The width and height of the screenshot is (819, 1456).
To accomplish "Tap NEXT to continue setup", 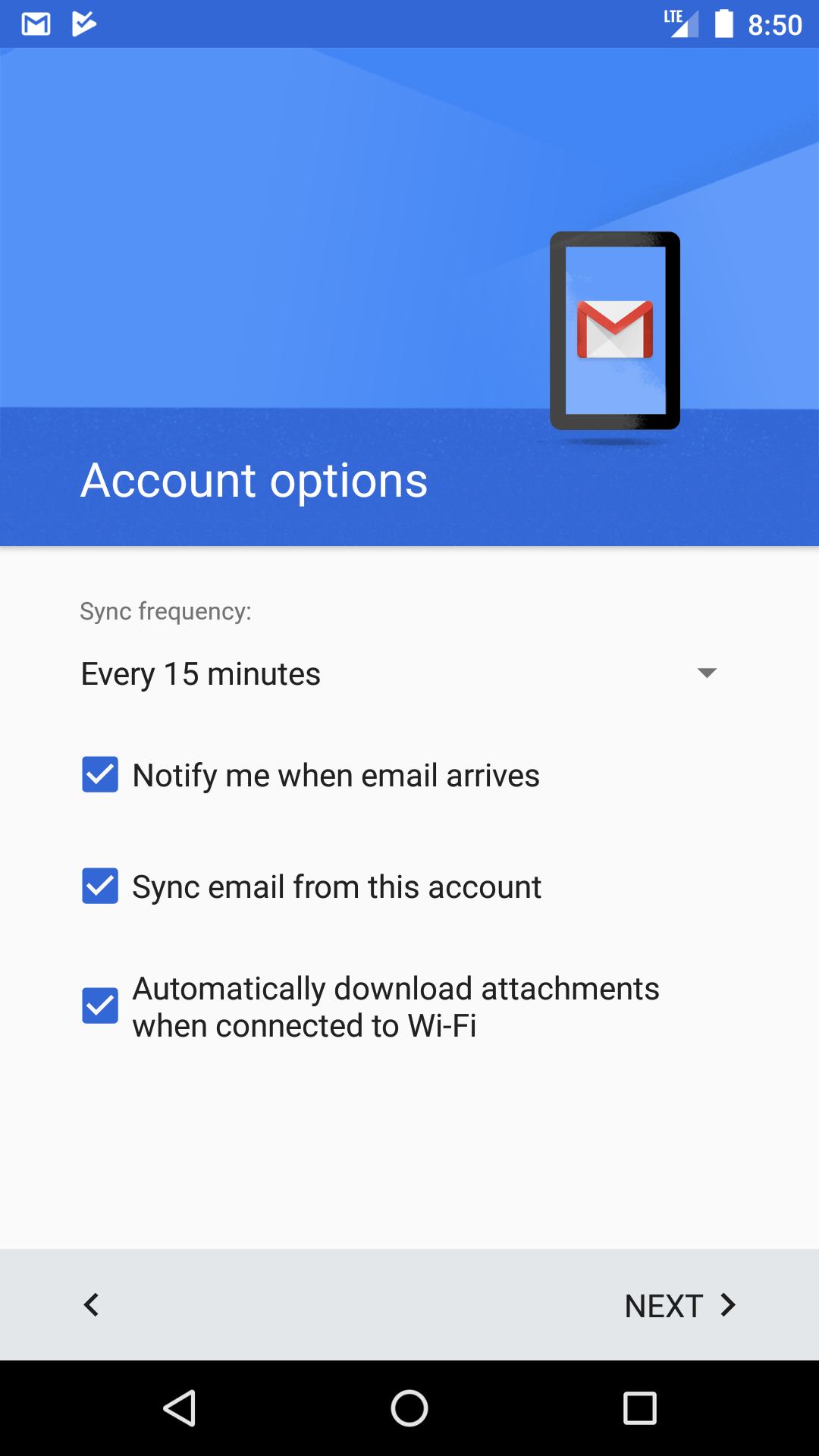I will 680,1305.
